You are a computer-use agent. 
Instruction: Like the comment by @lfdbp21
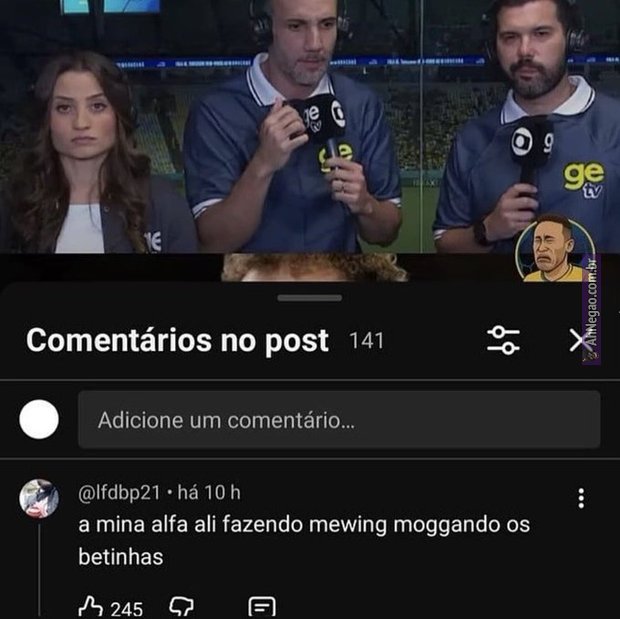92,607
